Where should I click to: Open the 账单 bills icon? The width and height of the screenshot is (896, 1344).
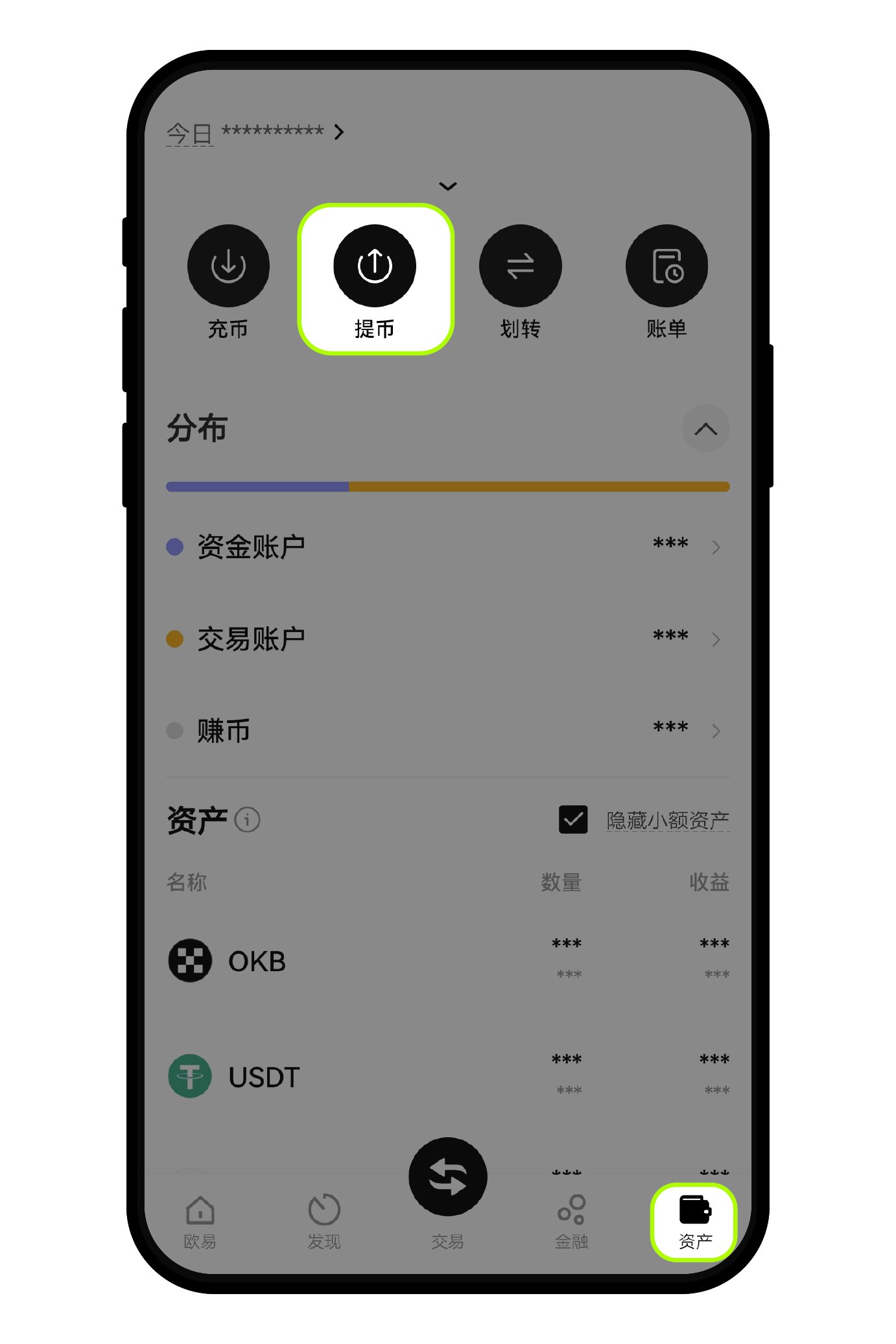(666, 265)
